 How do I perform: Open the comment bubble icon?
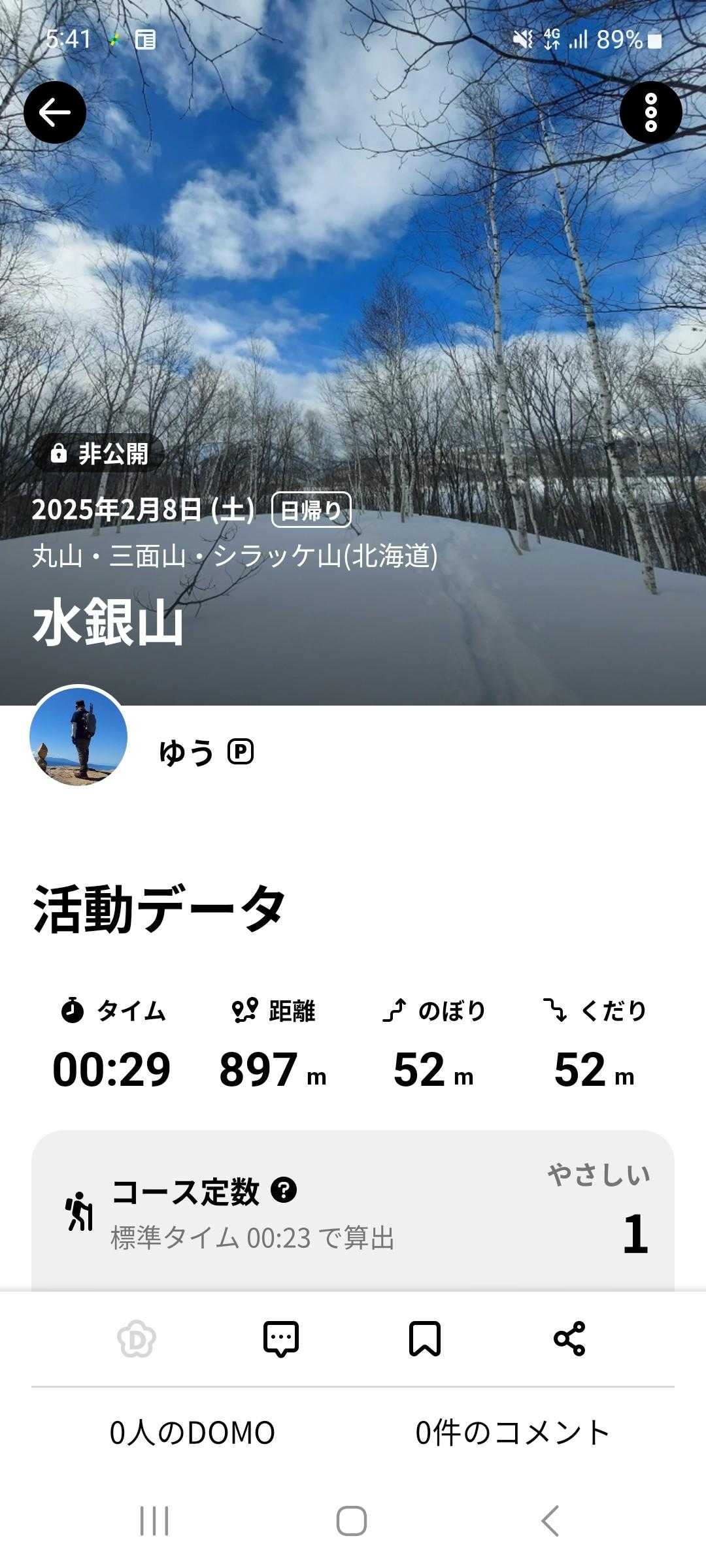[x=281, y=1339]
